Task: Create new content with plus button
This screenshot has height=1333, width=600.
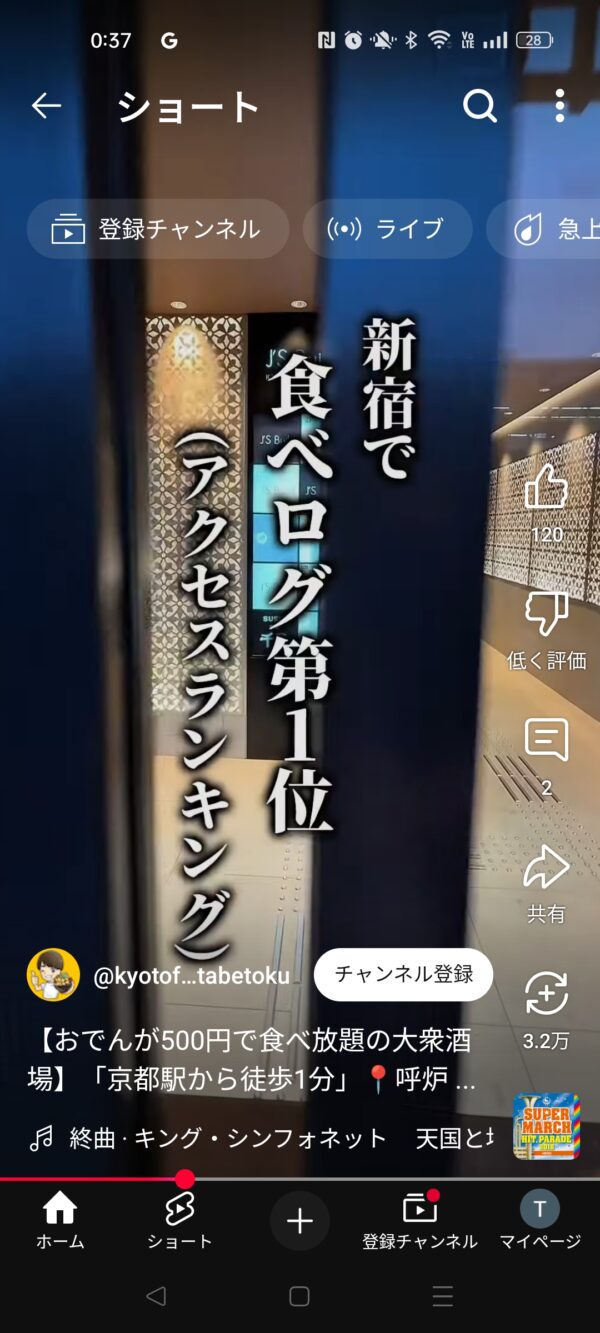Action: point(300,1220)
